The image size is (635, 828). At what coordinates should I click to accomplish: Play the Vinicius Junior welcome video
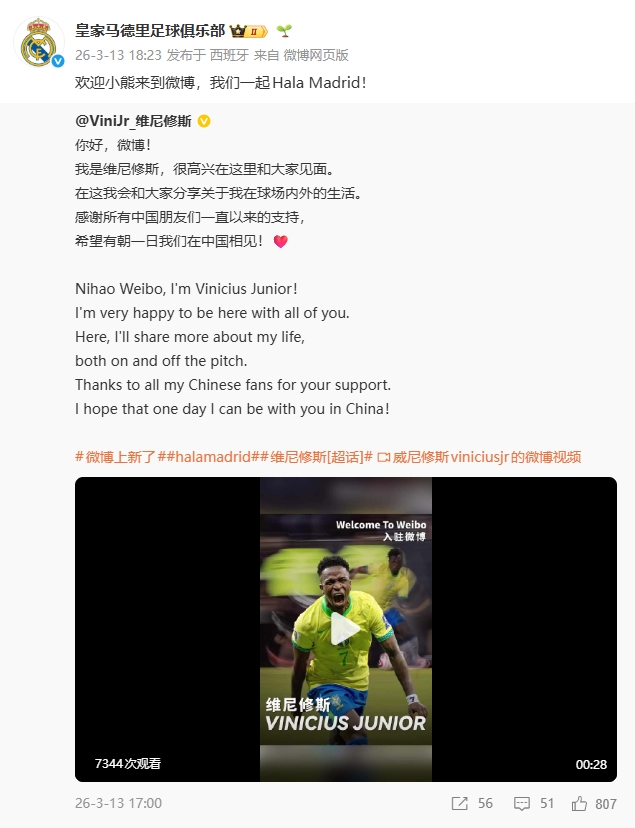345,629
